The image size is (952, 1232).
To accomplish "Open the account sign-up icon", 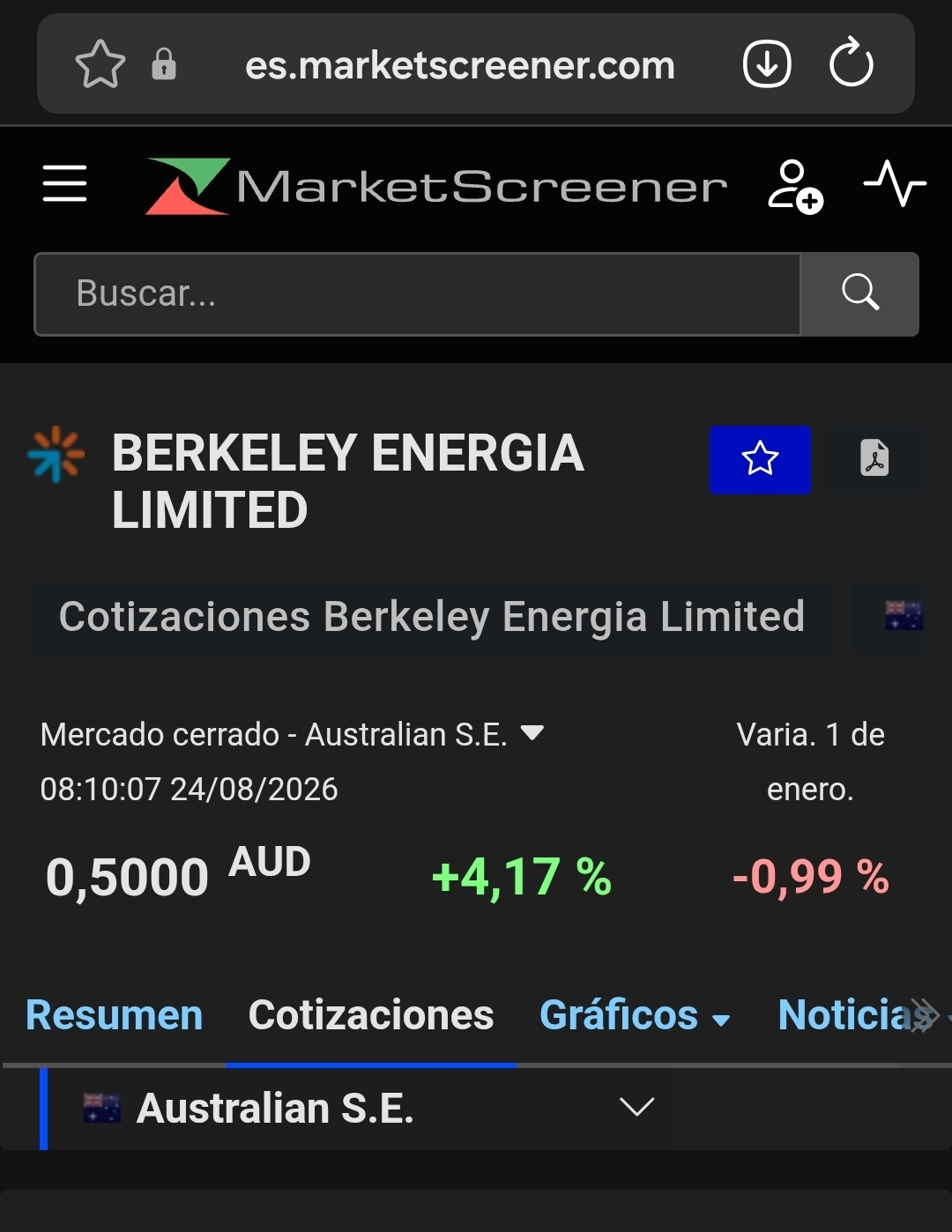I will tap(795, 186).
